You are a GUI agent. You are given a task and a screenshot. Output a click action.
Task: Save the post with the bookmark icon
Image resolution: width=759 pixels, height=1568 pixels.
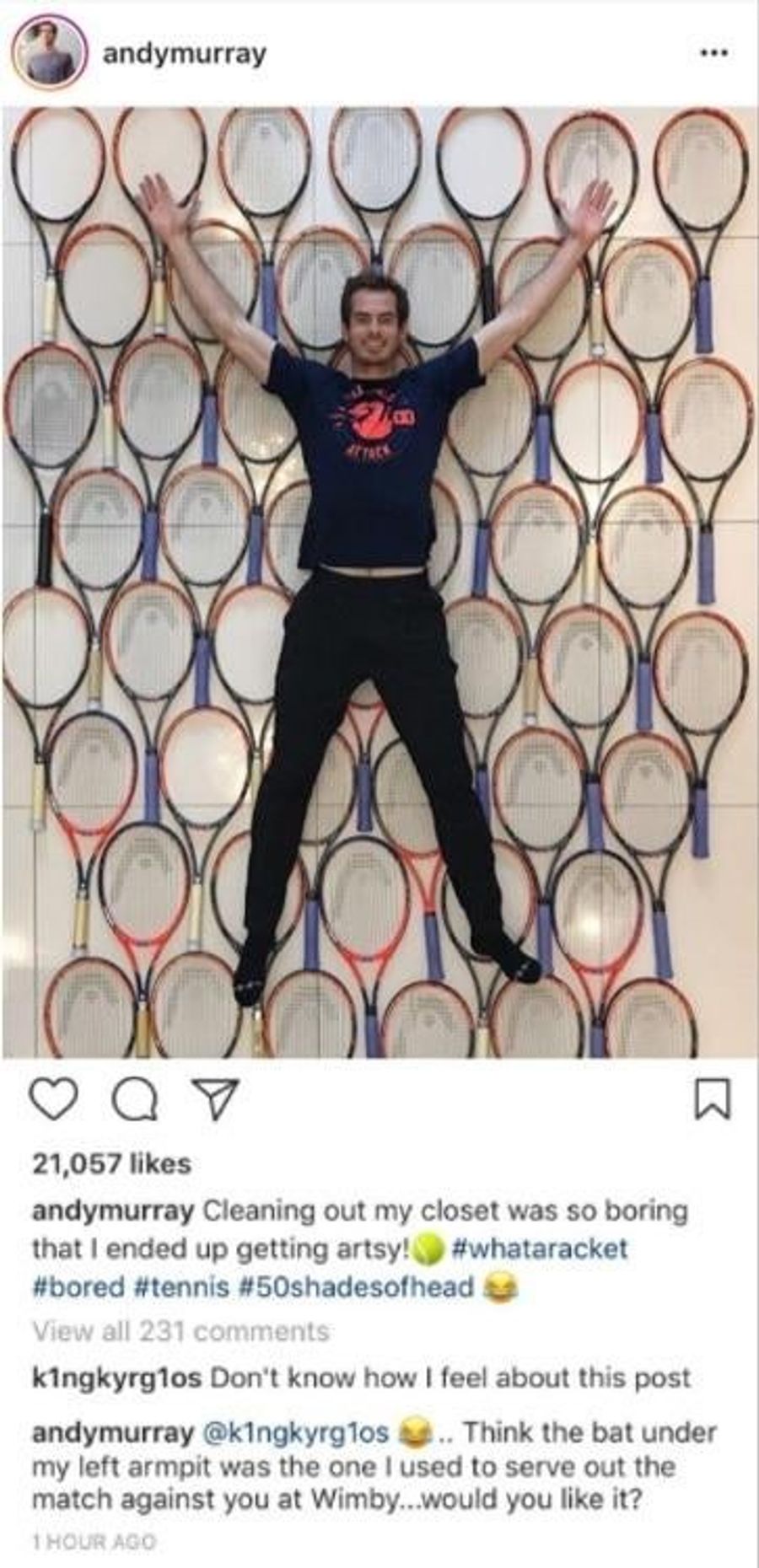(713, 1099)
